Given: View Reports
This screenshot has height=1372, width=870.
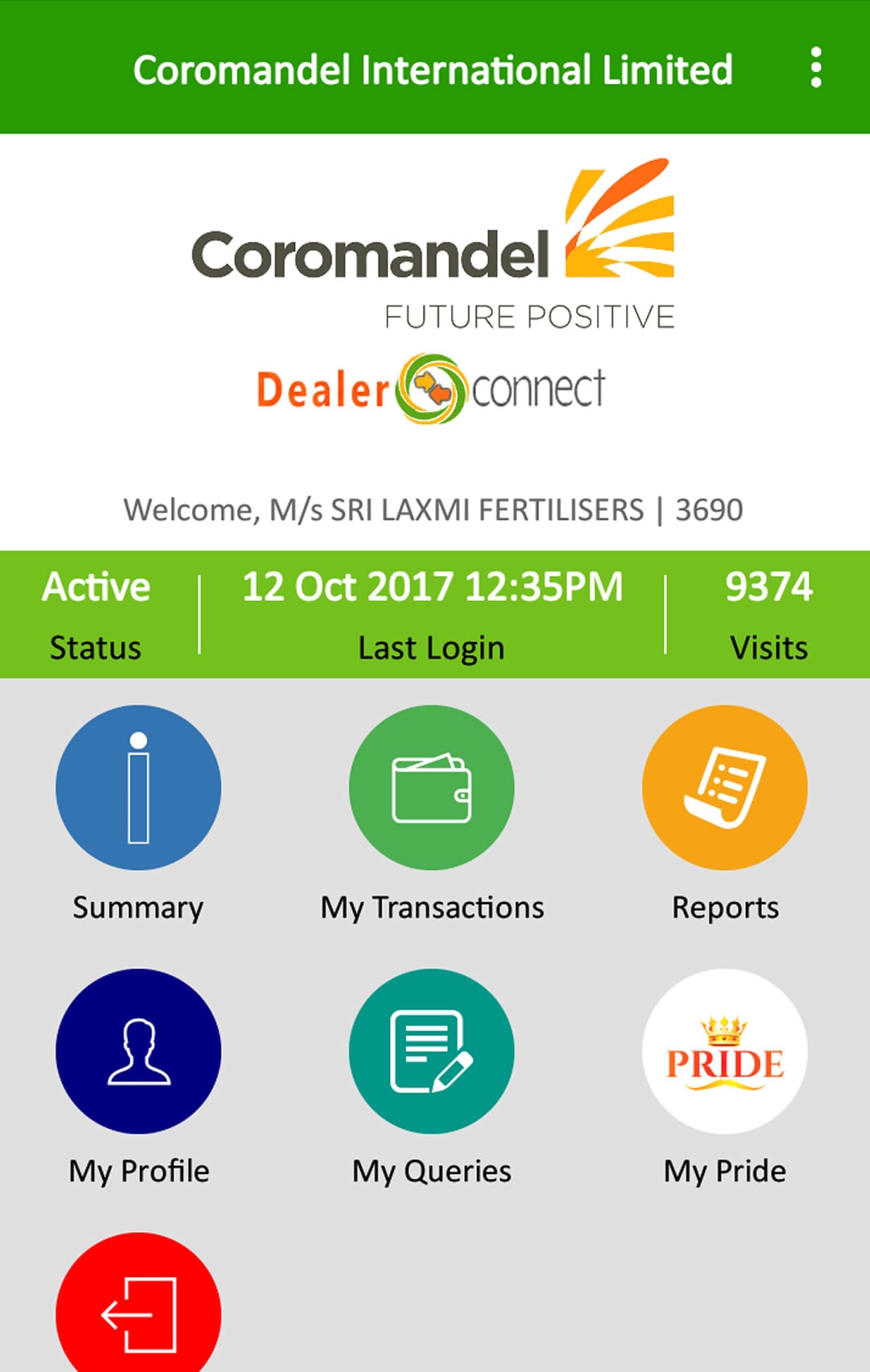Looking at the screenshot, I should (x=725, y=788).
